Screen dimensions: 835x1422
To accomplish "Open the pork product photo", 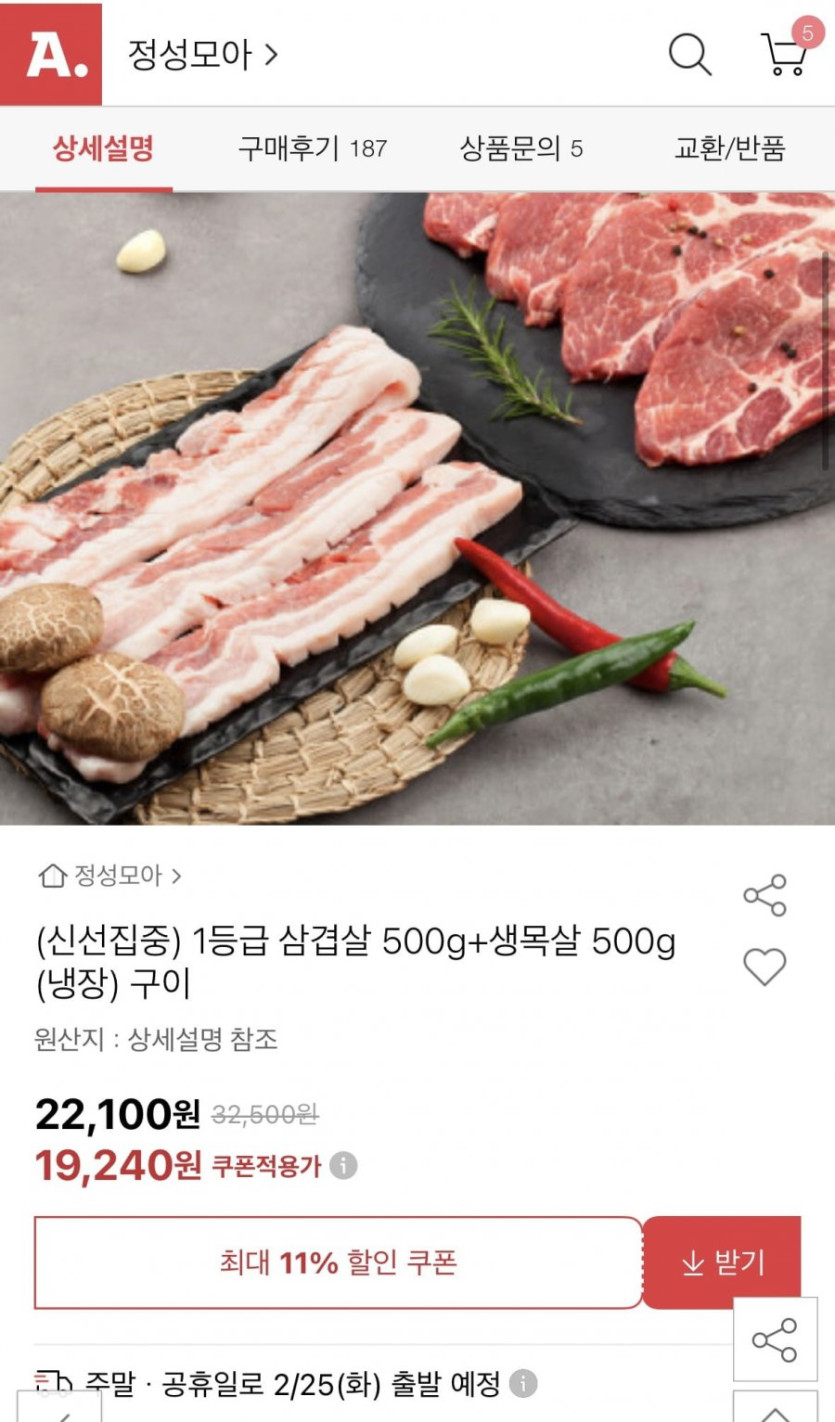I will point(417,508).
